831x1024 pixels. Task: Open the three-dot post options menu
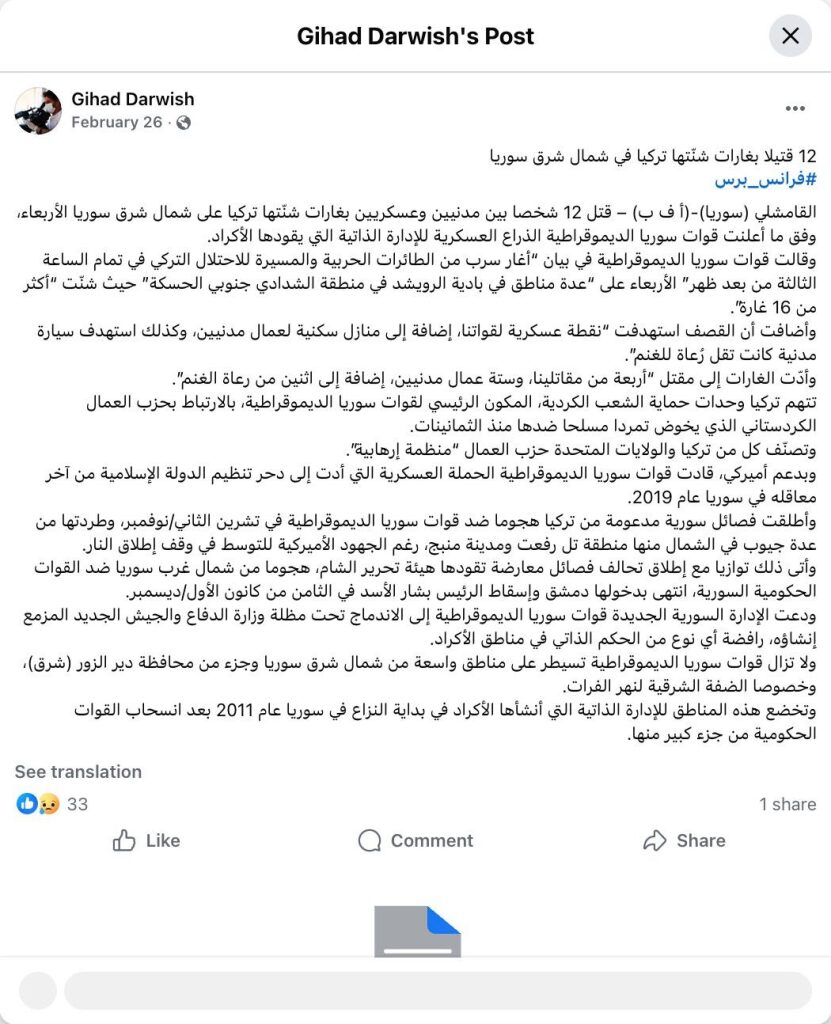tap(795, 109)
